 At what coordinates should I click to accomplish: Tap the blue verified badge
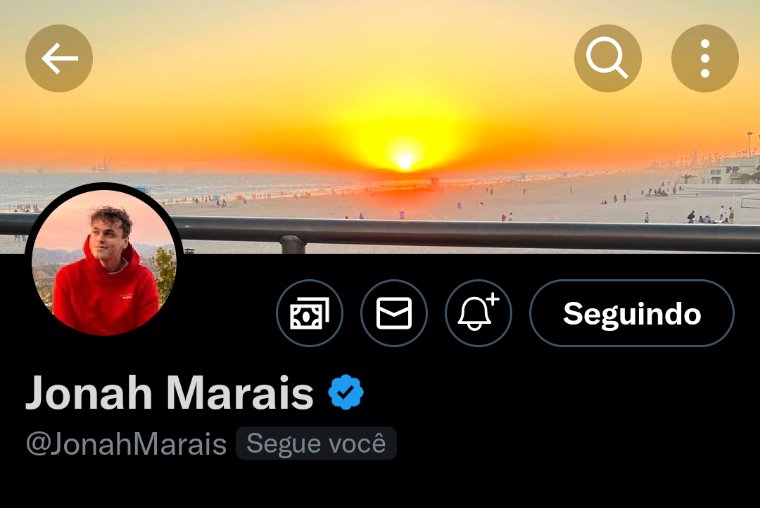pos(346,392)
